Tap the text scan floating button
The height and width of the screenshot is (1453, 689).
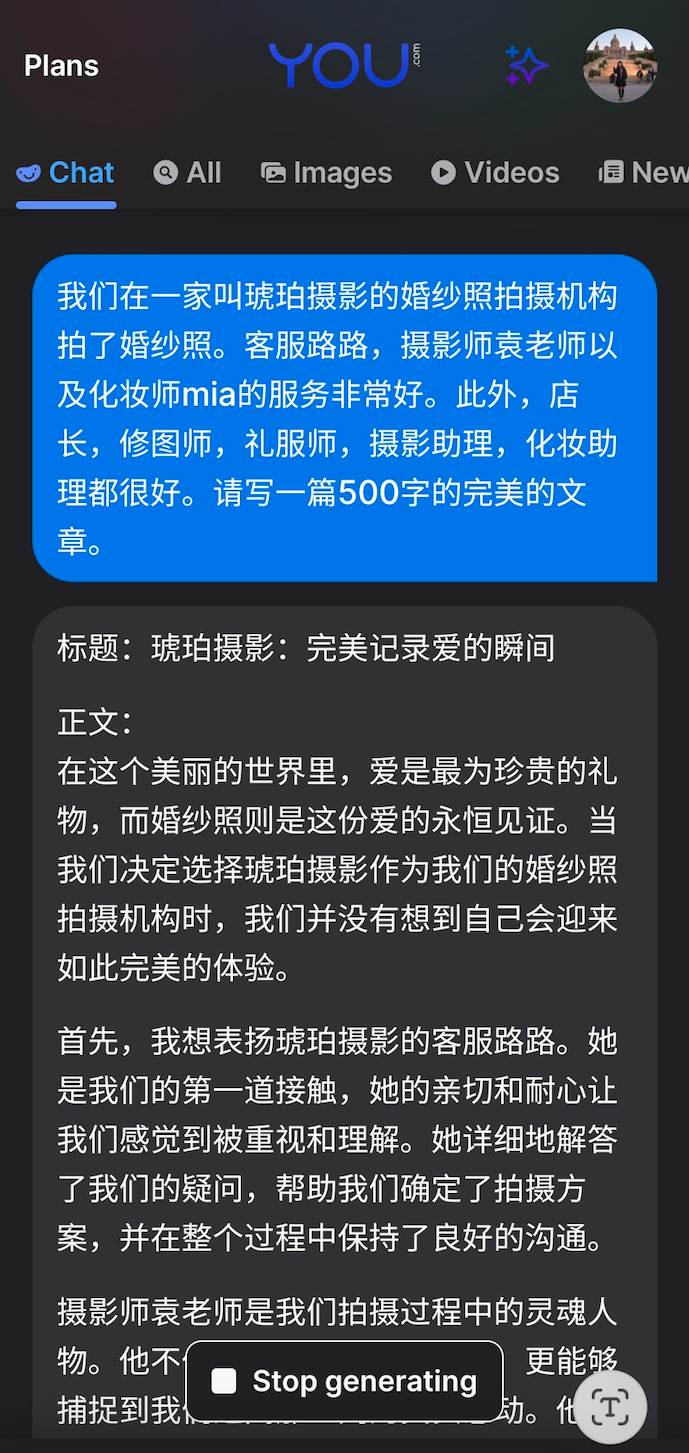click(x=610, y=1407)
